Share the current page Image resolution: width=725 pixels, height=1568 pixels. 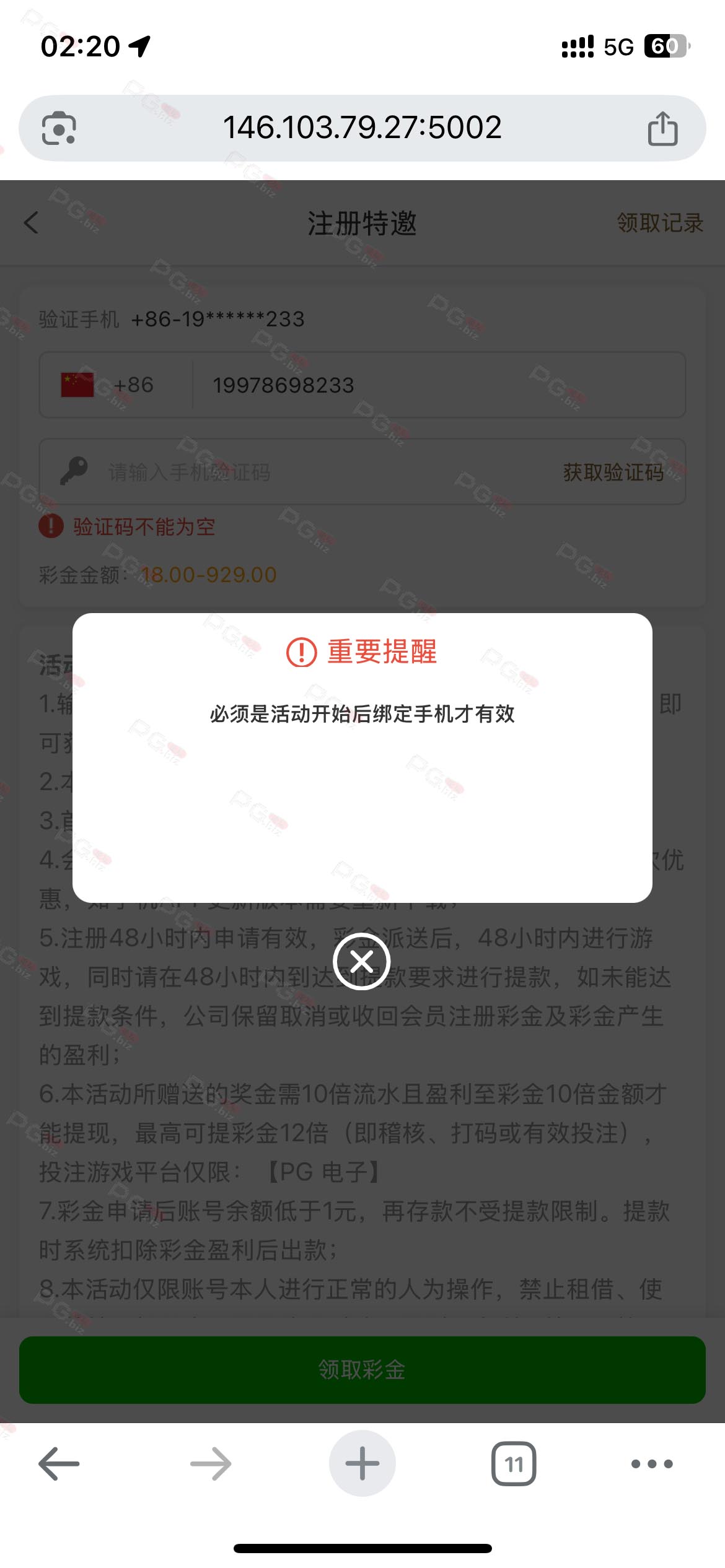point(662,128)
